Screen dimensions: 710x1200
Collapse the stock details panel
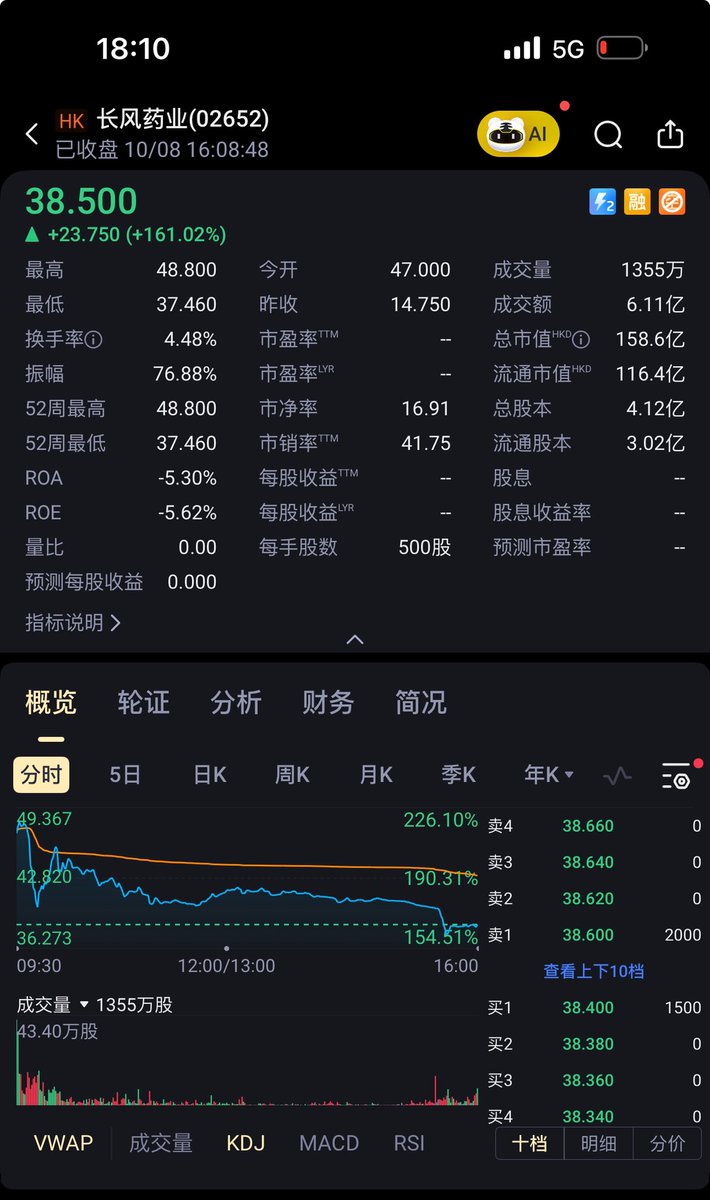(355, 640)
